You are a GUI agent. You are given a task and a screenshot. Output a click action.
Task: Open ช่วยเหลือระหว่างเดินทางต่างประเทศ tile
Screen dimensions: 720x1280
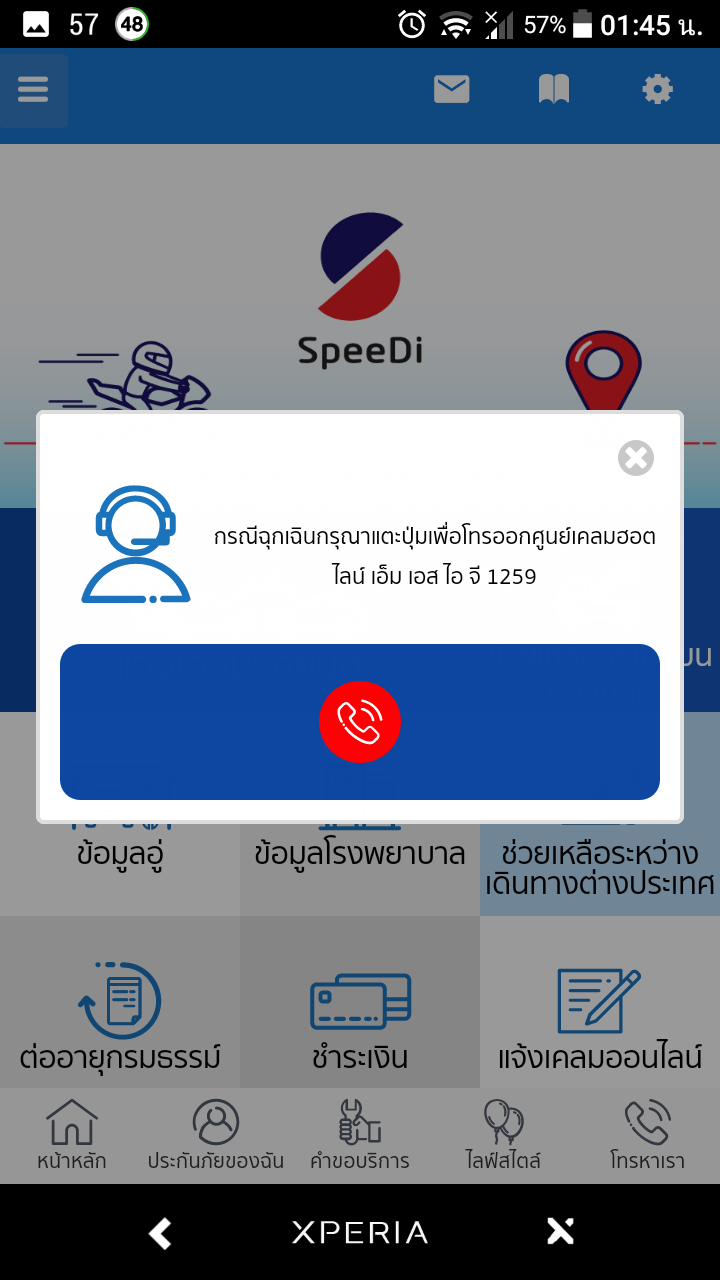pos(600,868)
